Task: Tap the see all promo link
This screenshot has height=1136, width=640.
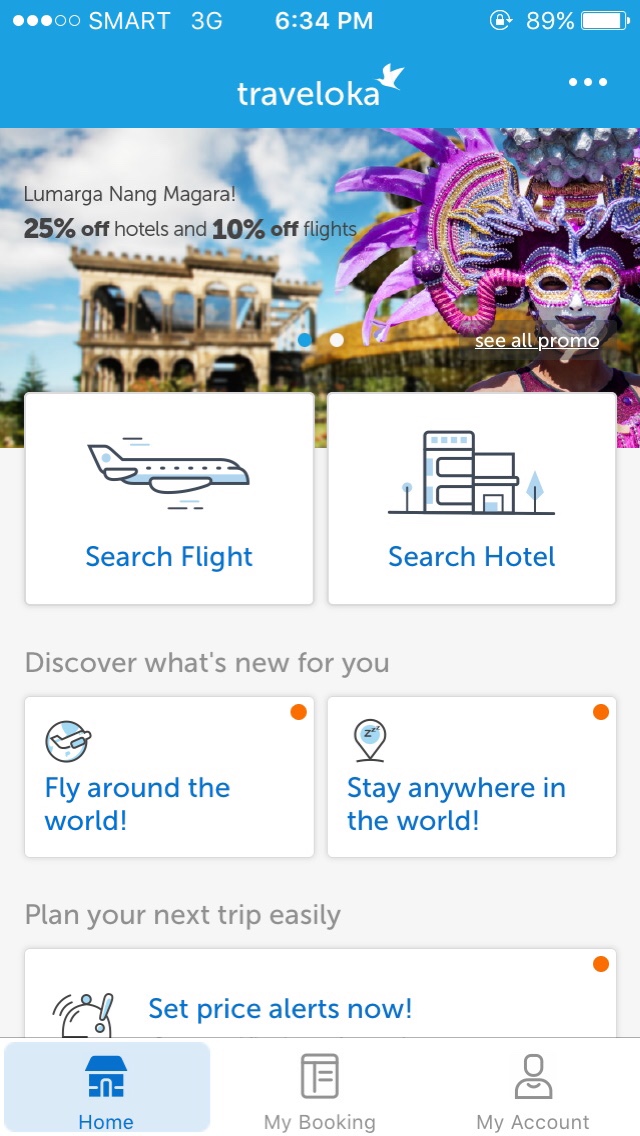Action: [537, 341]
